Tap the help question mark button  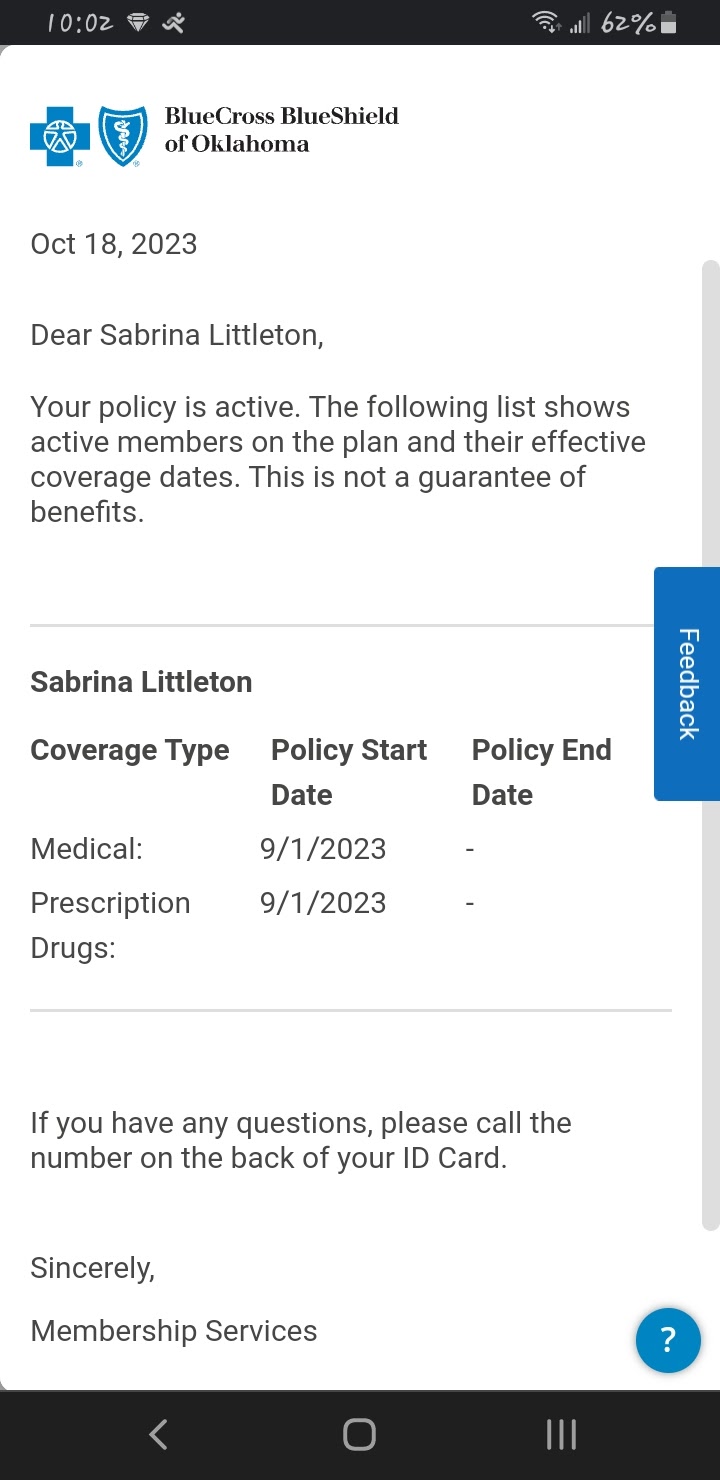pyautogui.click(x=668, y=1340)
